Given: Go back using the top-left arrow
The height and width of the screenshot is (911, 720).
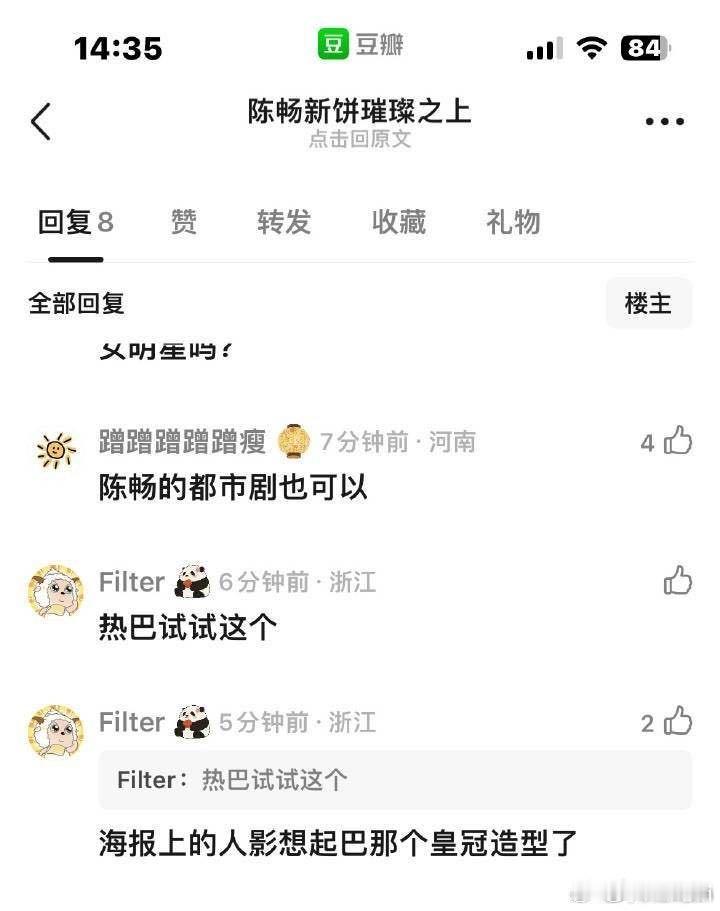Looking at the screenshot, I should pos(41,122).
